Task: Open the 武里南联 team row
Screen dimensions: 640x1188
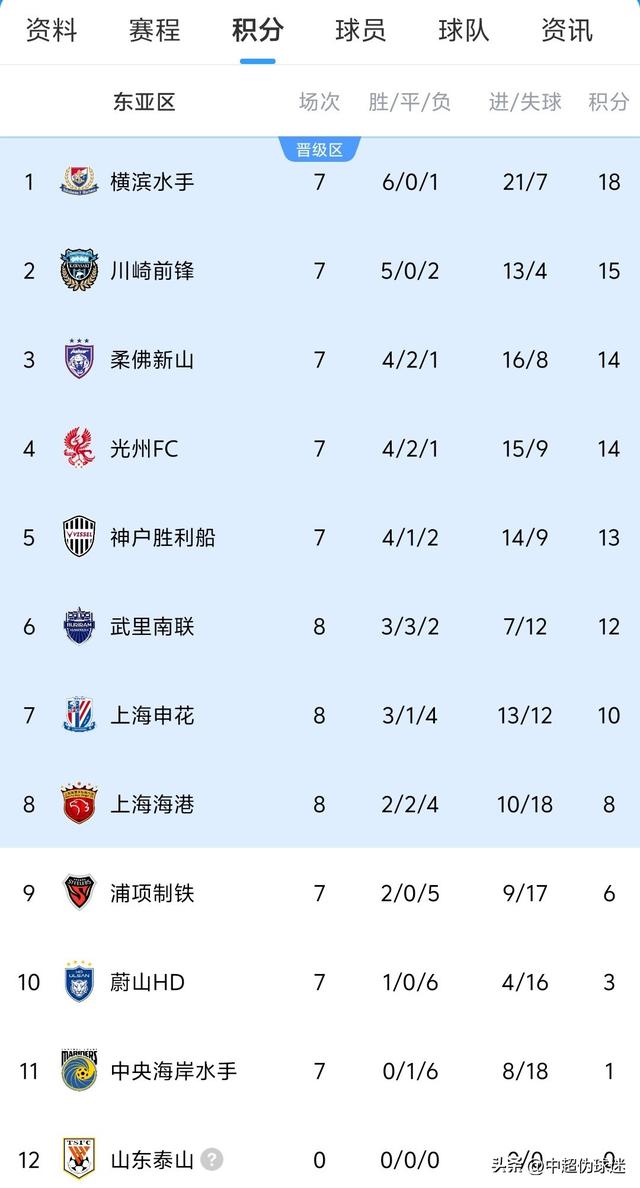Action: point(152,627)
